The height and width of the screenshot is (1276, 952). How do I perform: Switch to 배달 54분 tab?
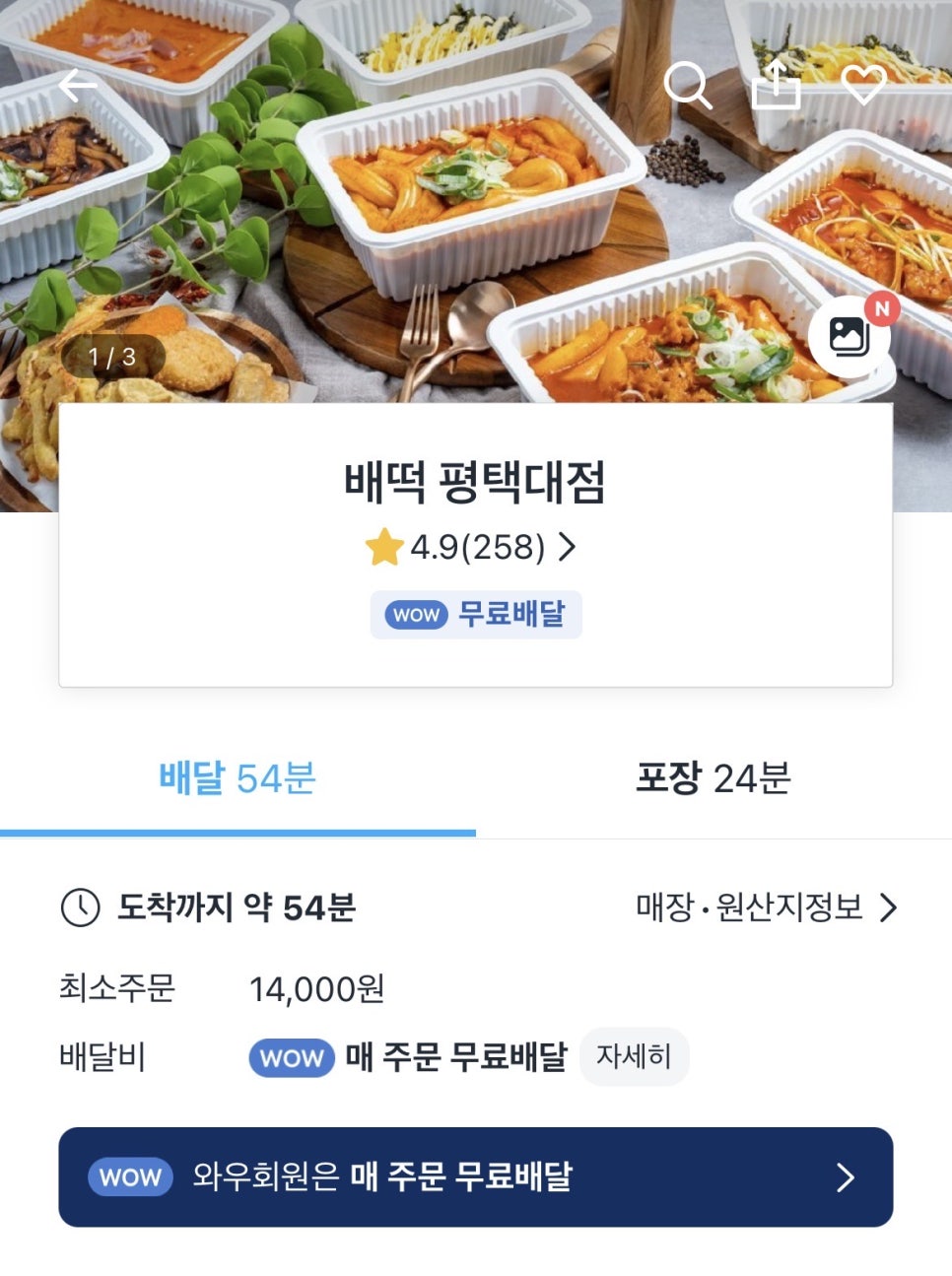coord(238,778)
